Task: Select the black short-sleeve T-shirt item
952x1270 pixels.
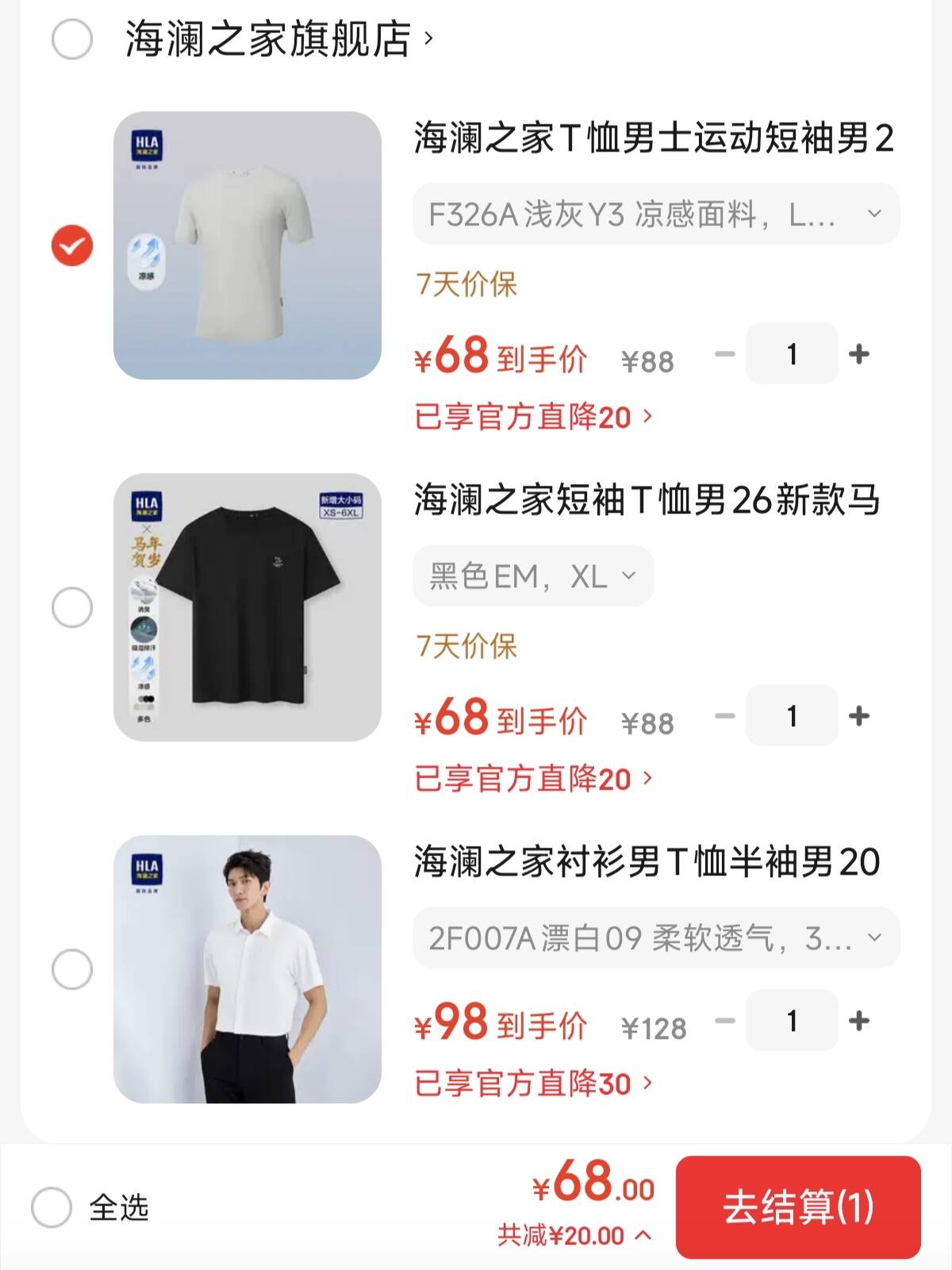Action: pyautogui.click(x=72, y=607)
